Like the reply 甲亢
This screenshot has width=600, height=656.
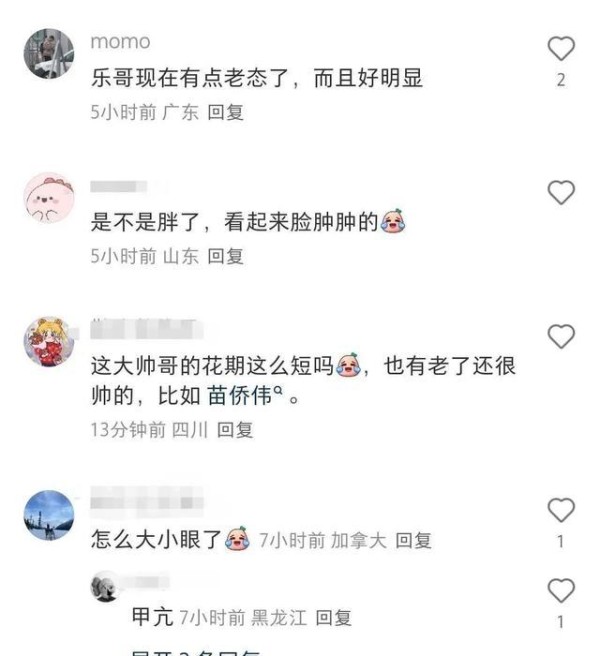tap(561, 591)
